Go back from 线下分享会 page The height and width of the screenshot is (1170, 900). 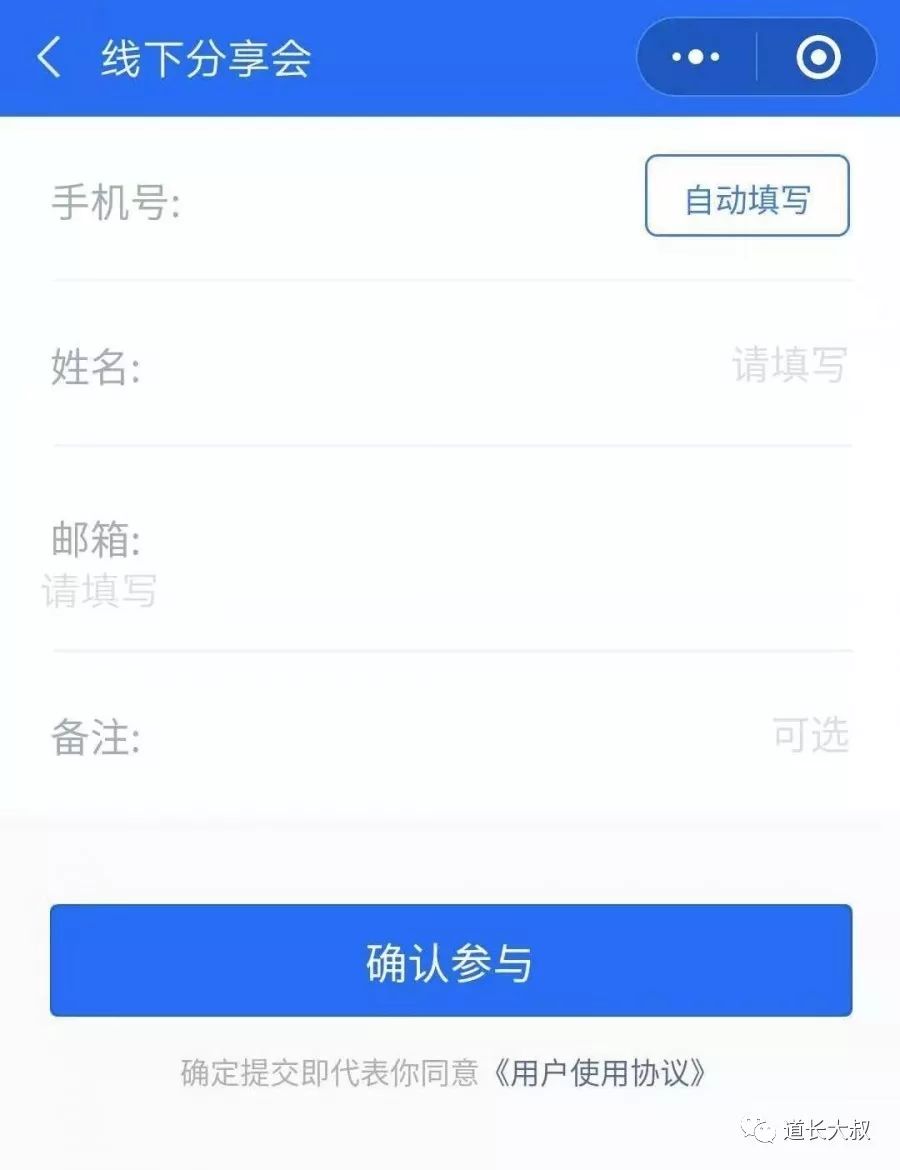pyautogui.click(x=48, y=58)
